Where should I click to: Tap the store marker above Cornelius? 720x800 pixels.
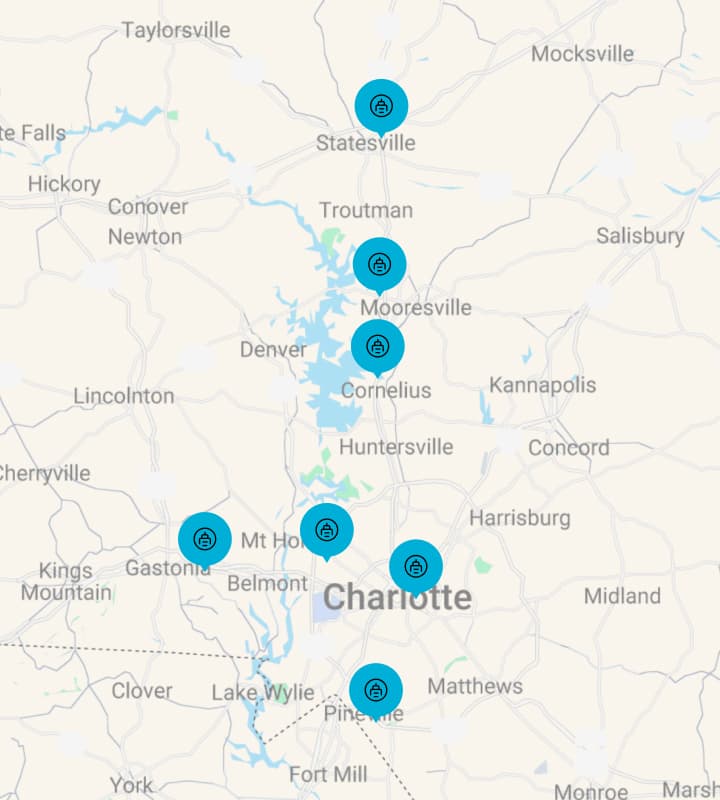coord(377,346)
